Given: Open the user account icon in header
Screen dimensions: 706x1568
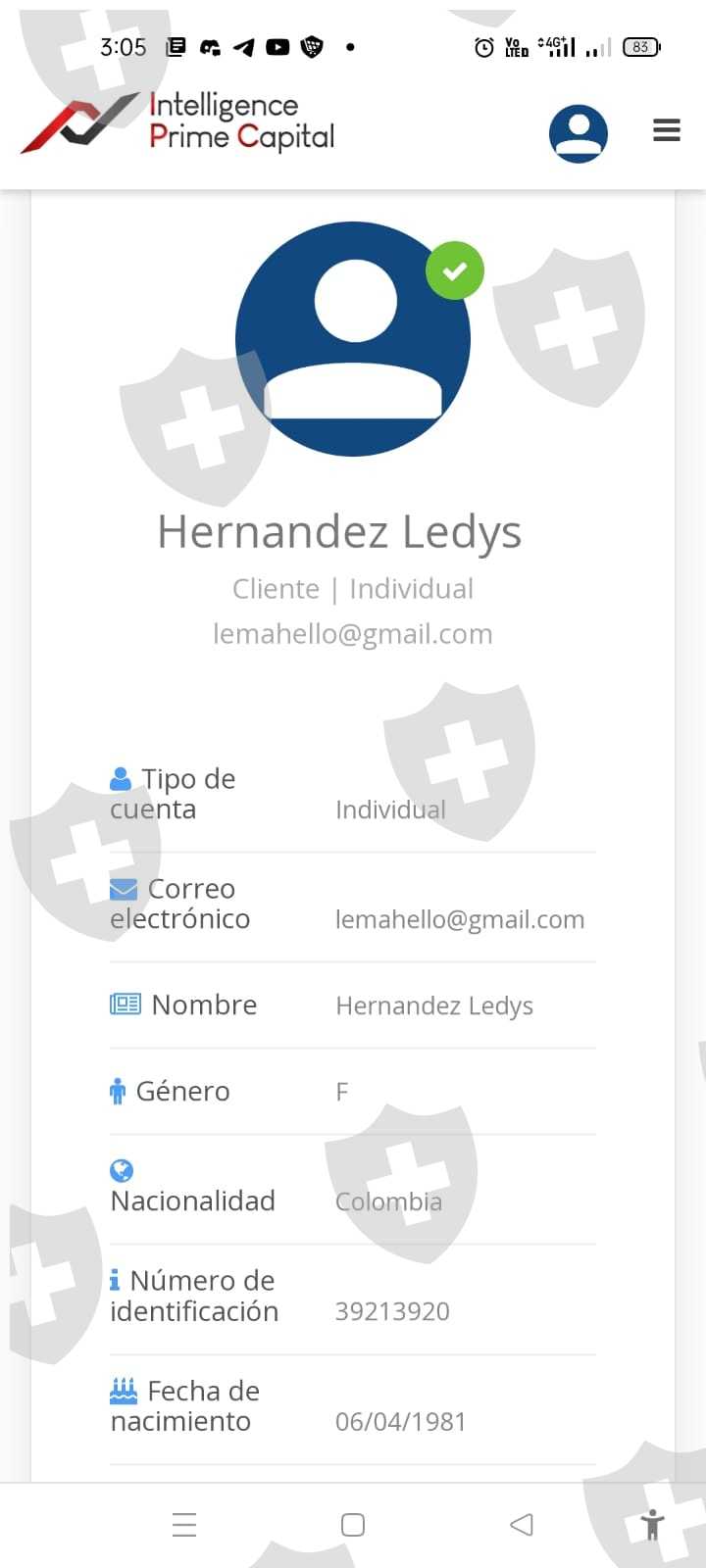Looking at the screenshot, I should tap(579, 133).
